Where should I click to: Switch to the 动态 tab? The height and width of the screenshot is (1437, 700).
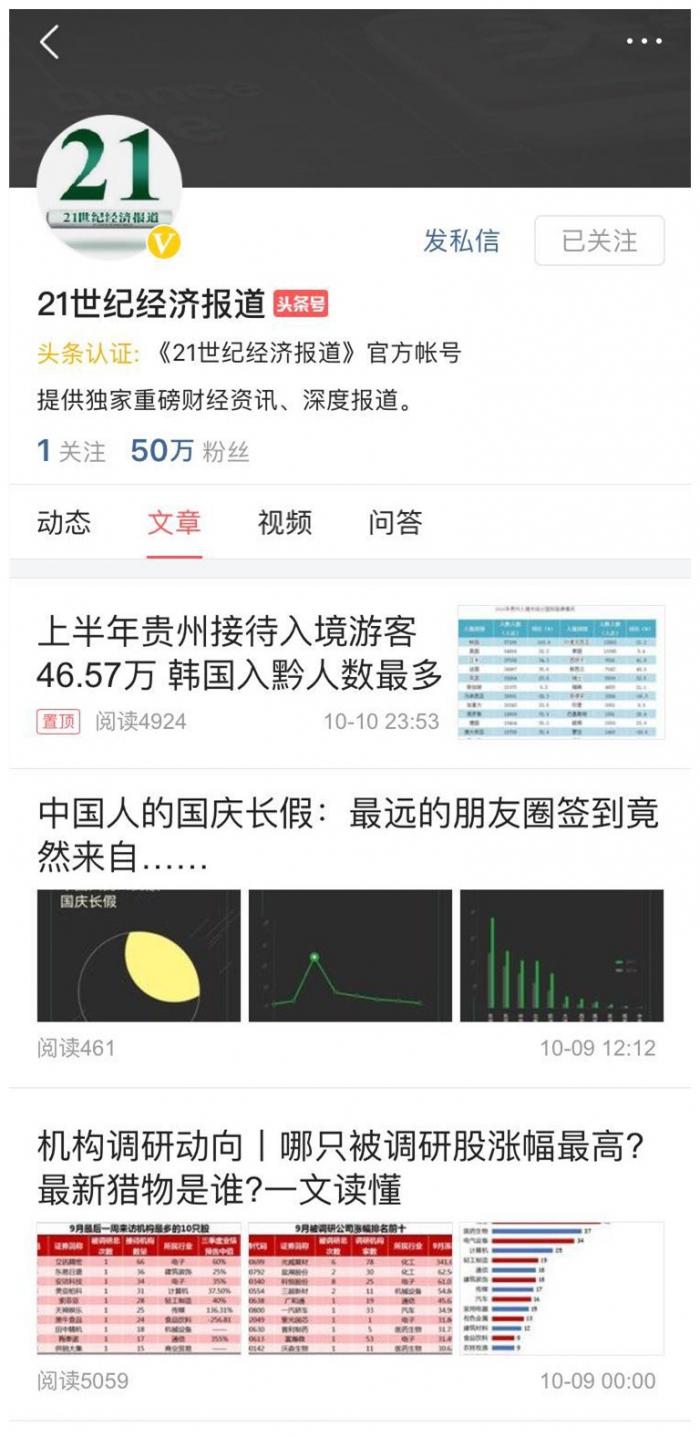click(64, 522)
